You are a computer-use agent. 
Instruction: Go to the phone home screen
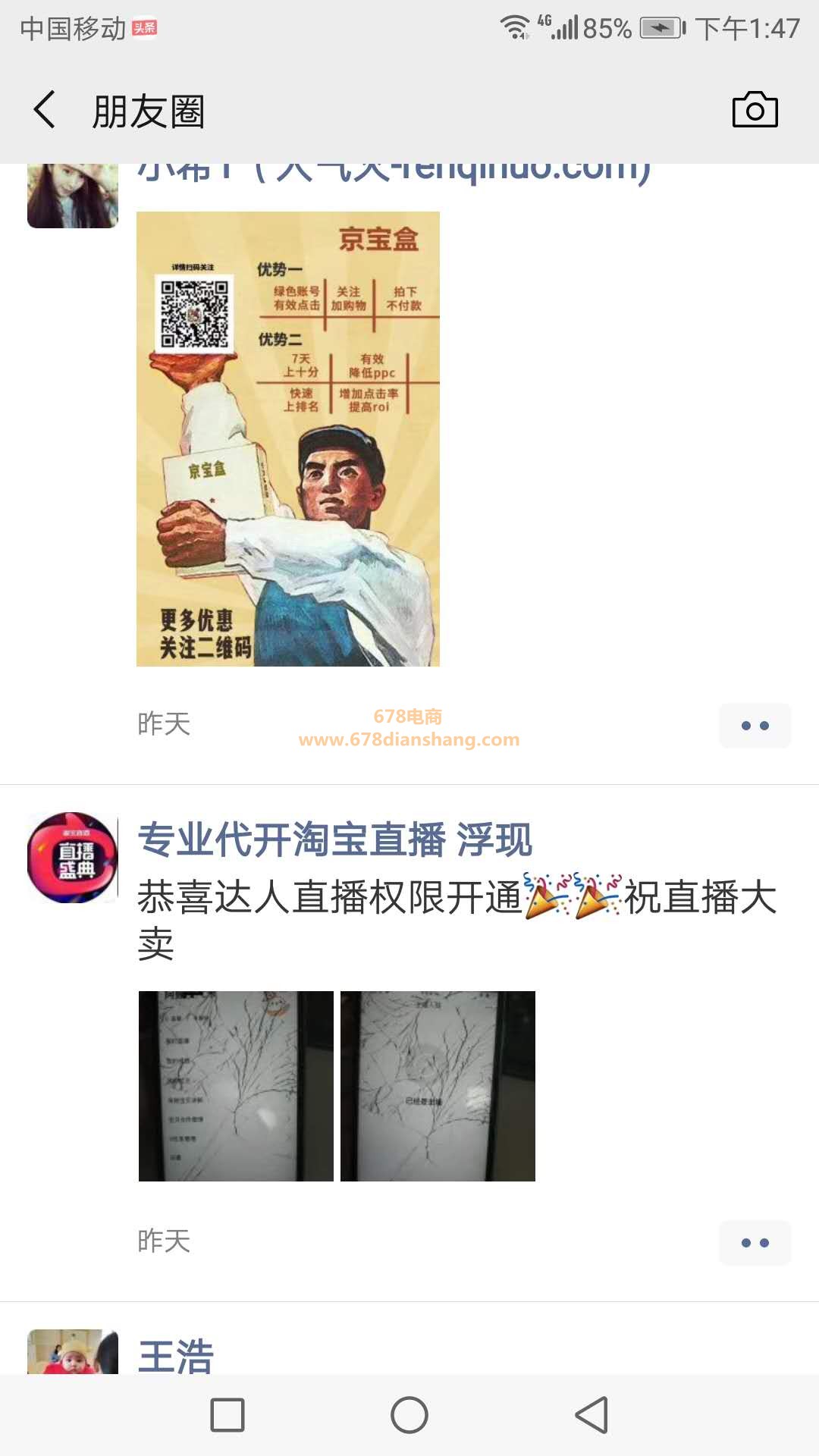[409, 1415]
